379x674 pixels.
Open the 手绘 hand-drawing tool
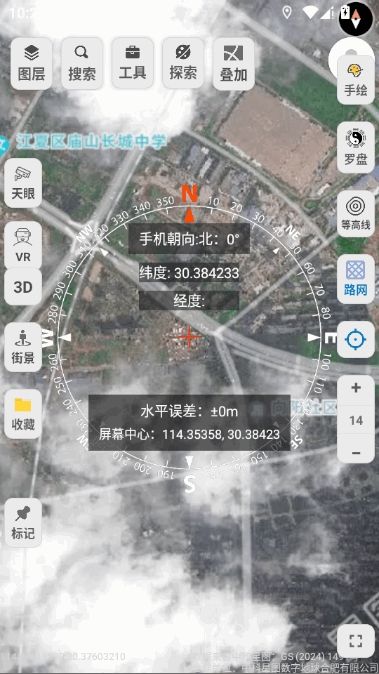pyautogui.click(x=356, y=80)
